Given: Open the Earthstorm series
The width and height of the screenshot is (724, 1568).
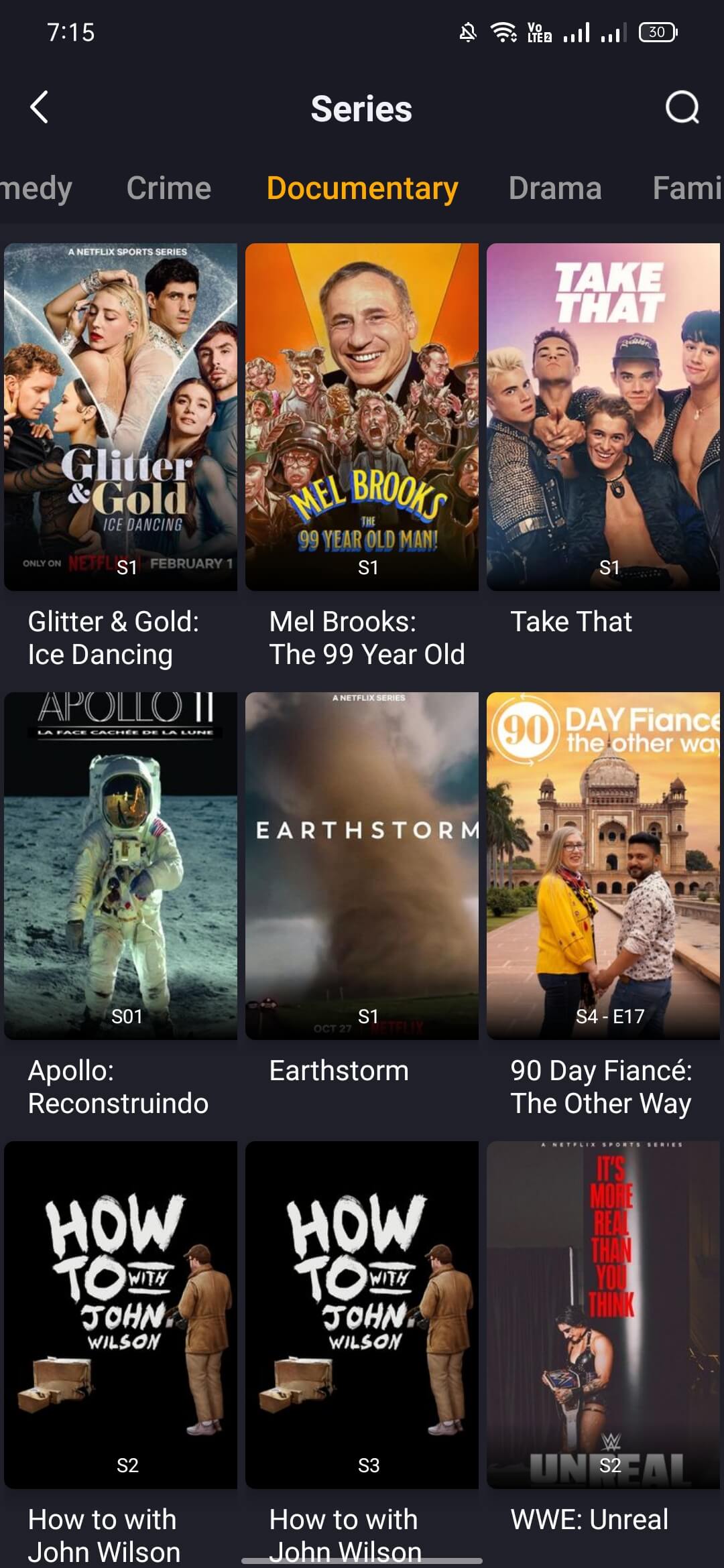Looking at the screenshot, I should point(362,866).
